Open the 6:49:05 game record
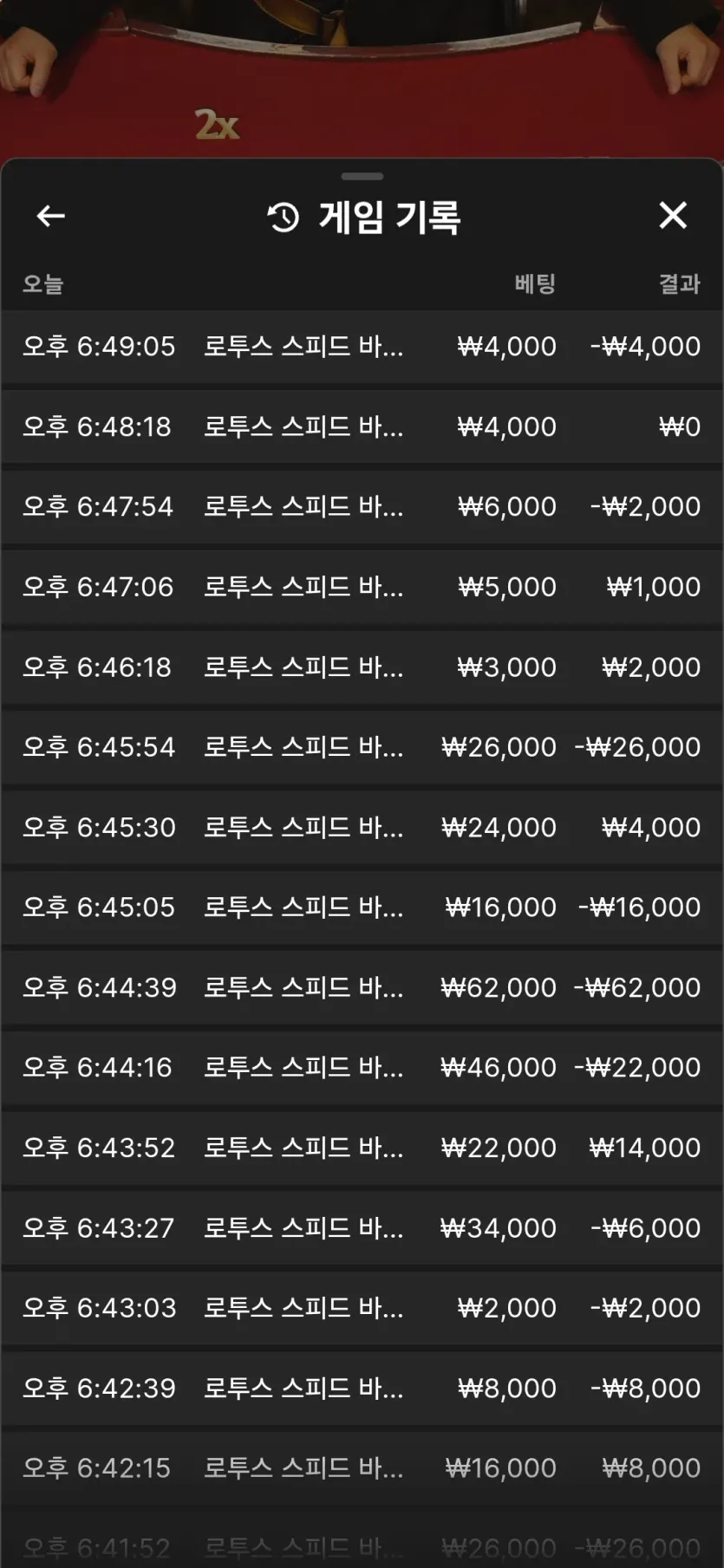724x1568 pixels. point(362,347)
